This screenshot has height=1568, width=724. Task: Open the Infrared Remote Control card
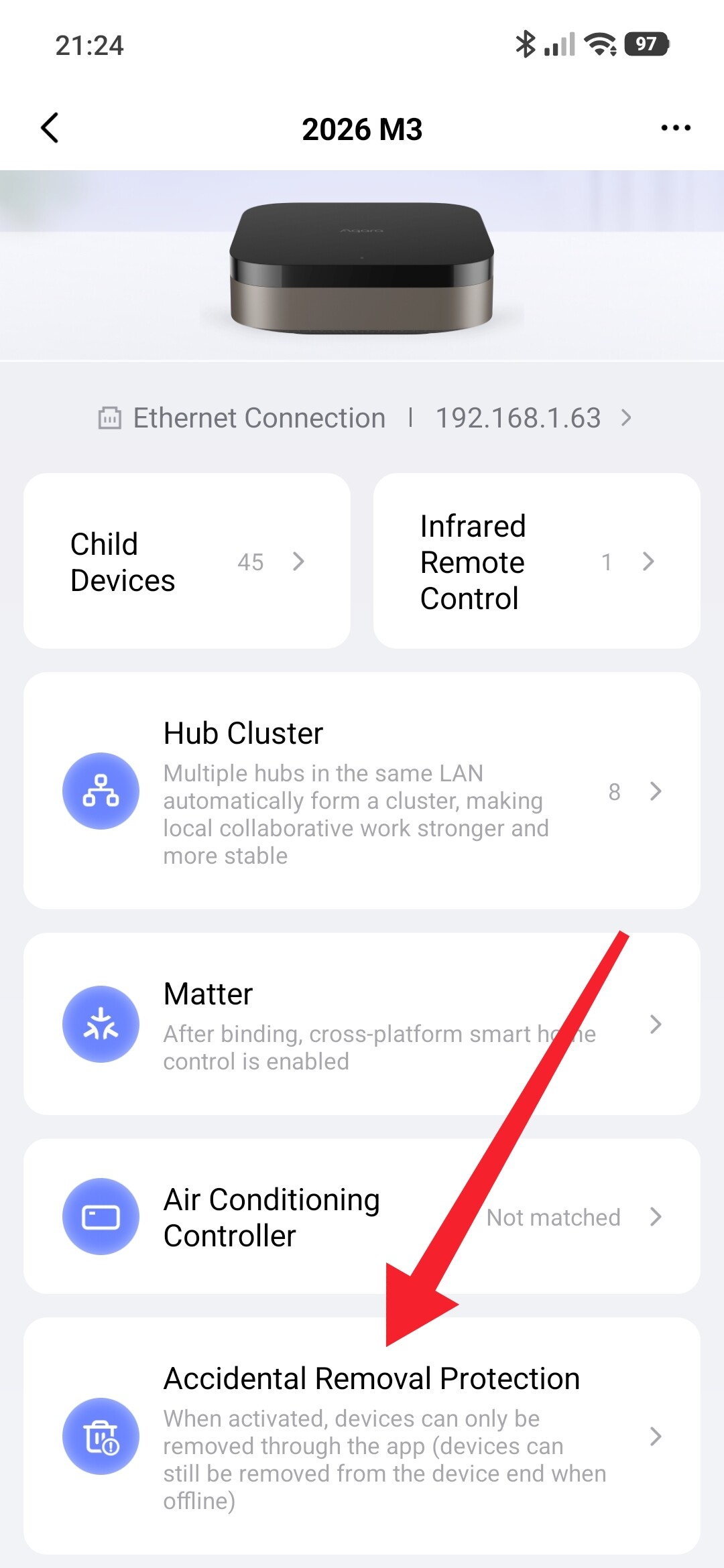[x=536, y=562]
